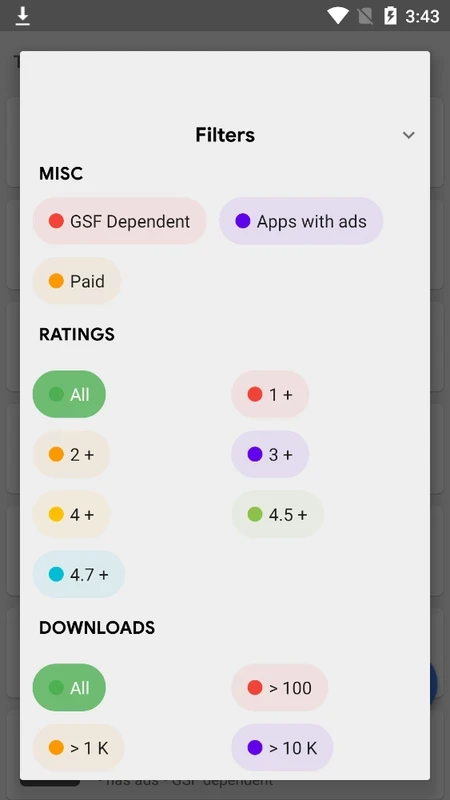Image resolution: width=450 pixels, height=800 pixels.
Task: Collapse the Filters sheet with the chevron
Action: [x=408, y=135]
